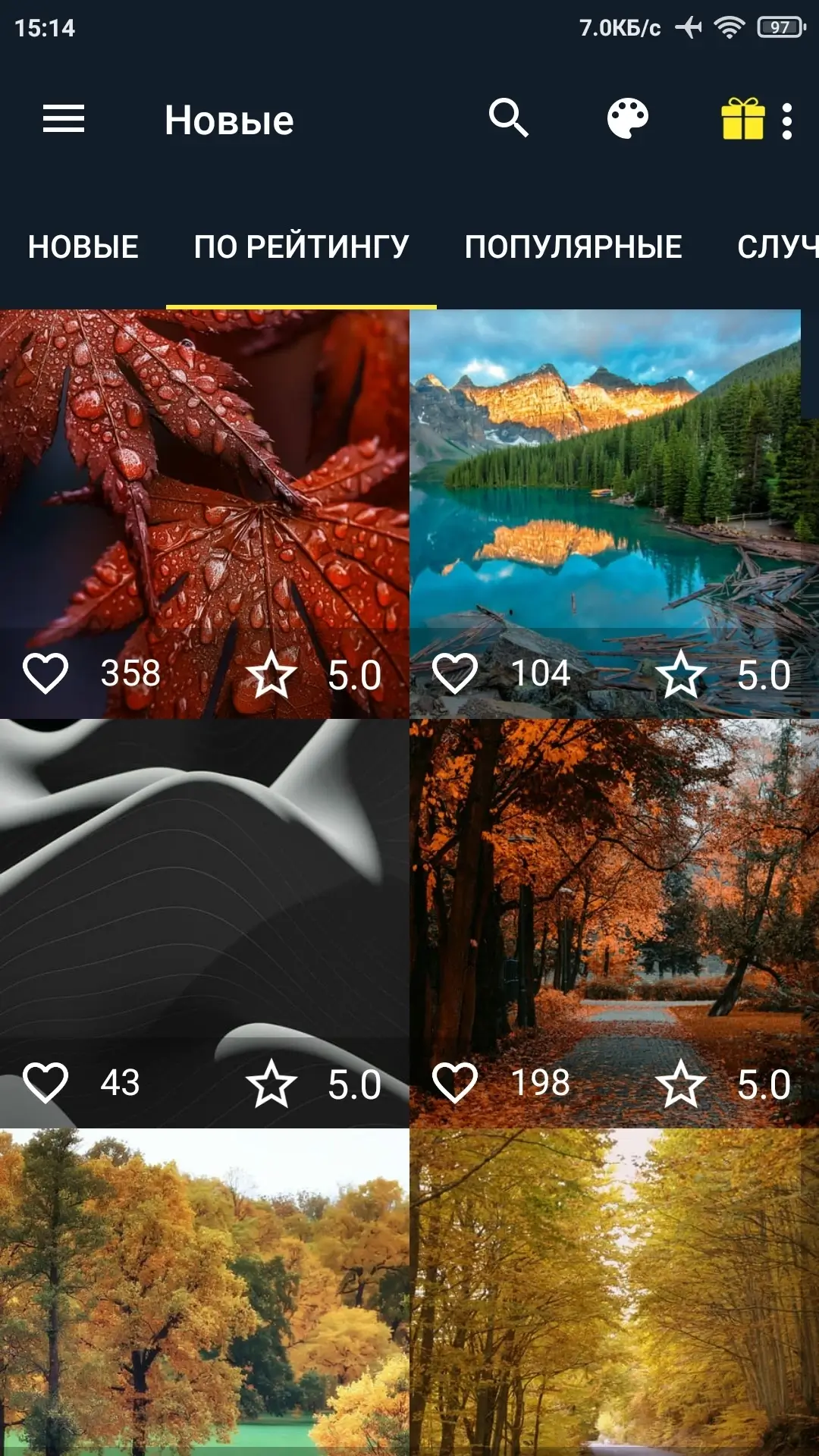Open the search magnifier
Image resolution: width=819 pixels, height=1456 pixels.
pyautogui.click(x=508, y=118)
